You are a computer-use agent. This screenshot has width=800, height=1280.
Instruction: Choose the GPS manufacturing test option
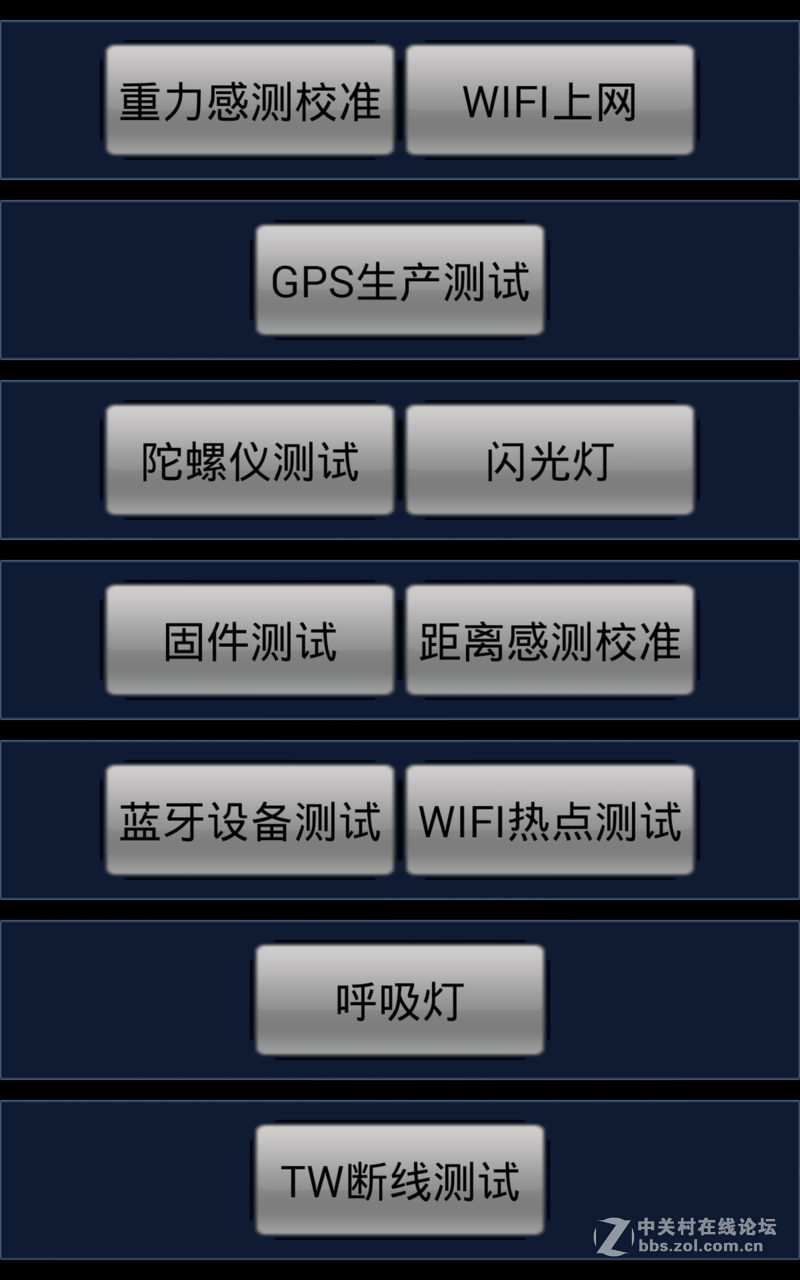(x=400, y=282)
